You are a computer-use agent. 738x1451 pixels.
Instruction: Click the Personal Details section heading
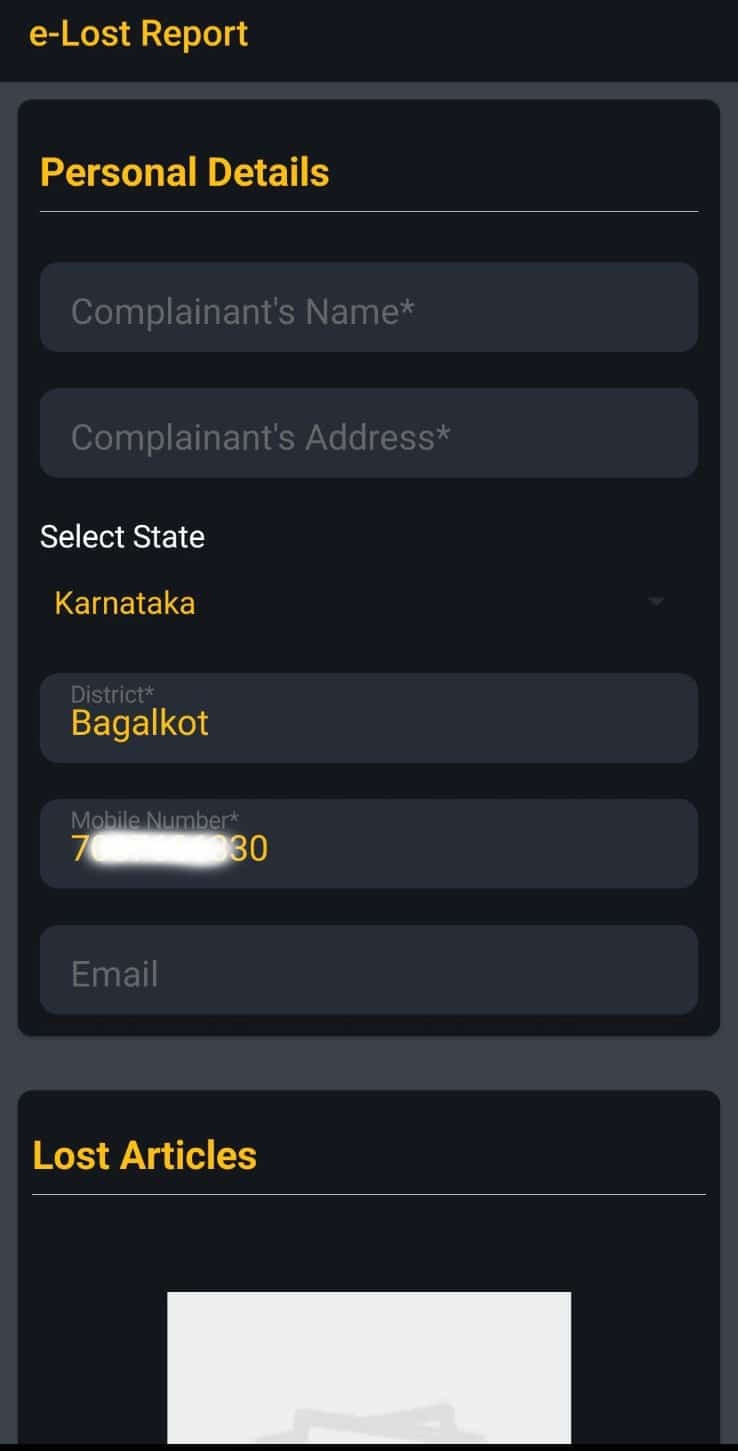click(x=184, y=172)
